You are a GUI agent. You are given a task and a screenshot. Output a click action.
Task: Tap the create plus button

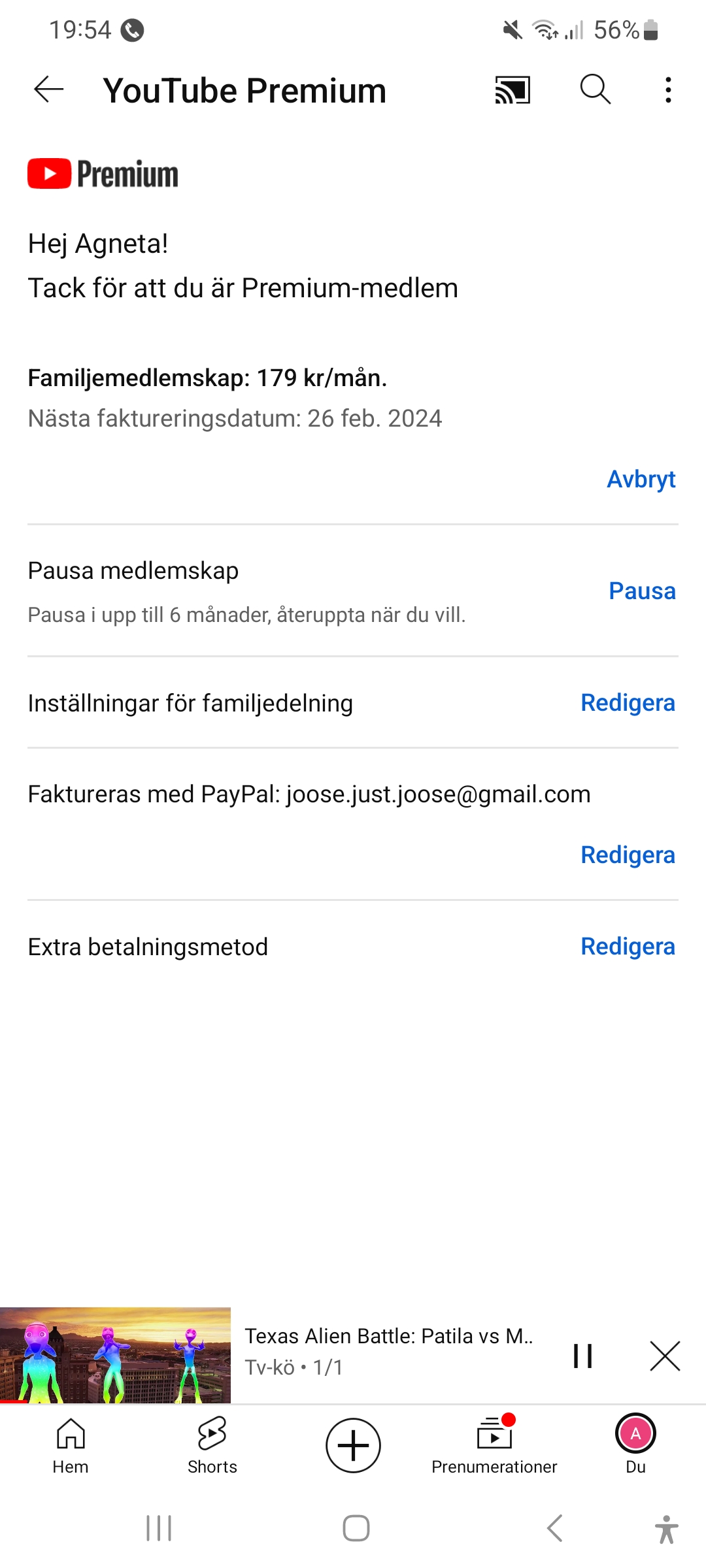[353, 1445]
